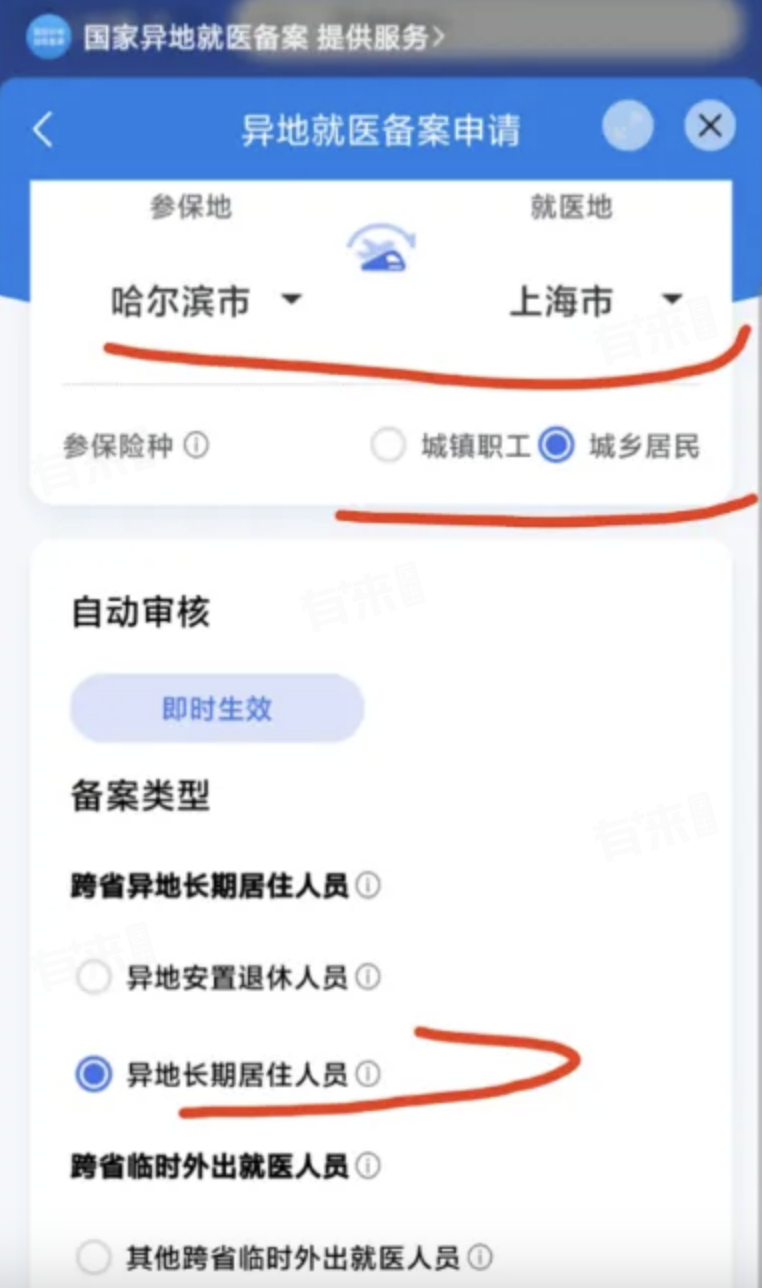The image size is (762, 1288).
Task: Open the 就医地 dropdown showing 上海市
Action: pyautogui.click(x=595, y=301)
